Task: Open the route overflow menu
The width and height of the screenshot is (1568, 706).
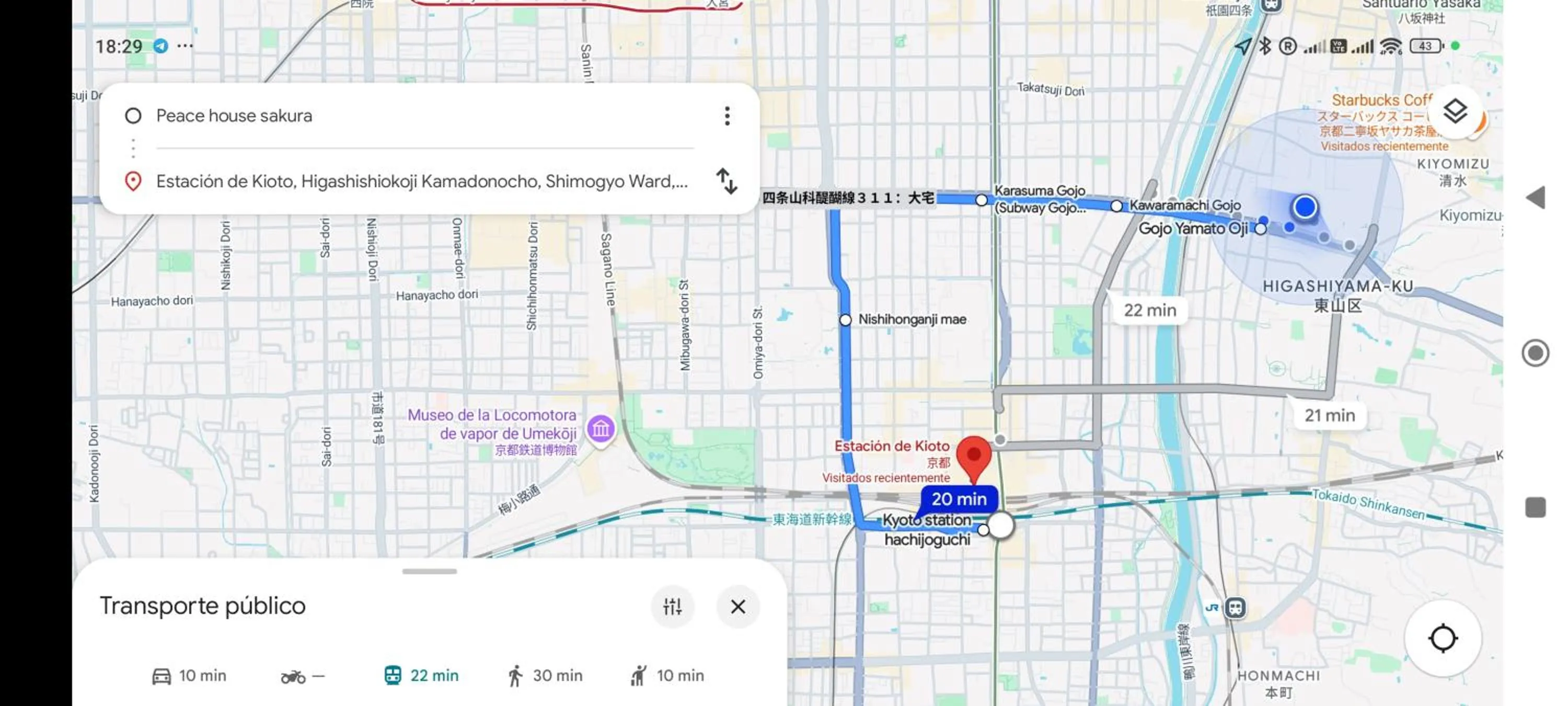Action: pos(727,116)
